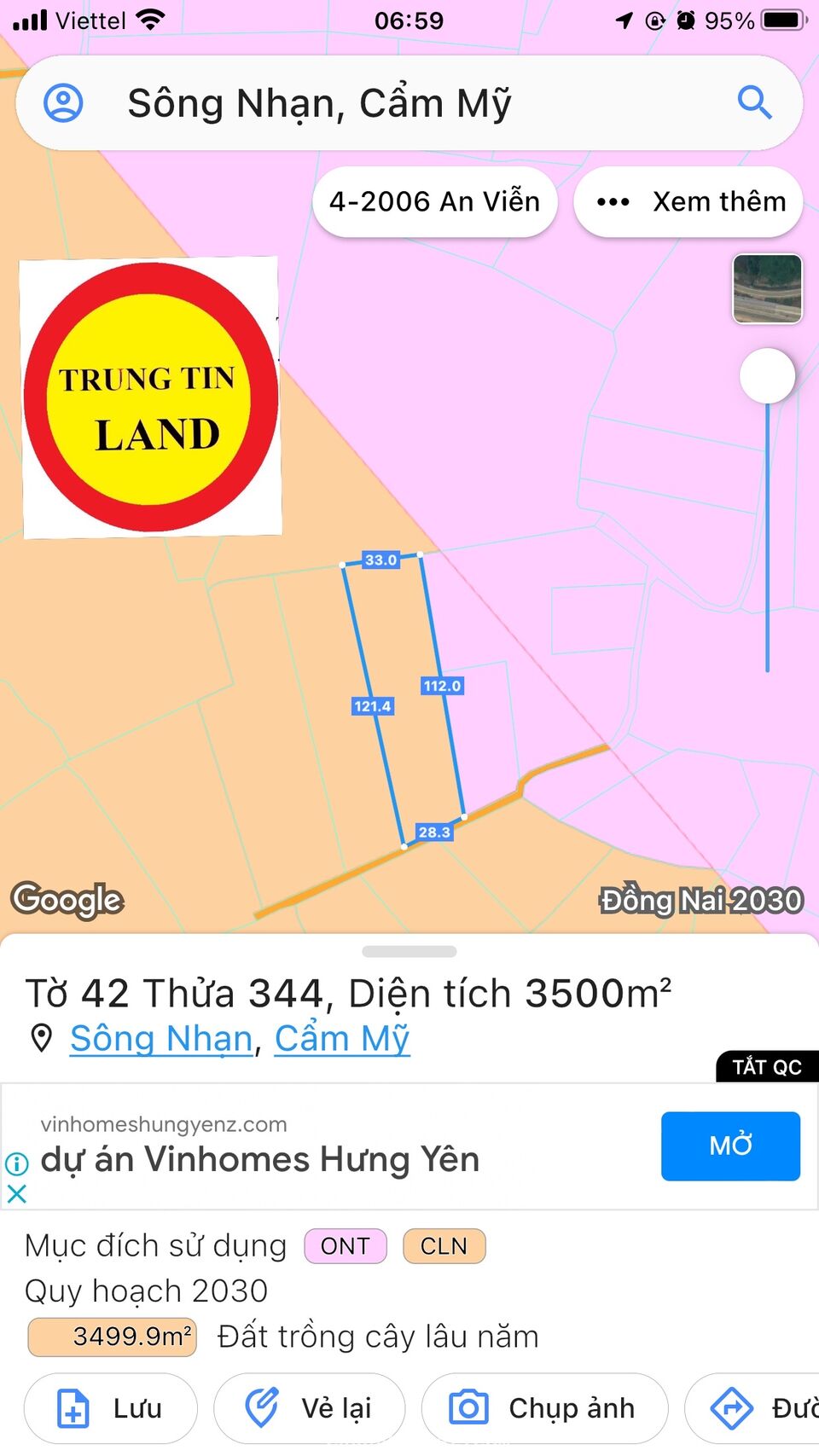Switch to the satellite map layer thumbnail

click(x=767, y=289)
